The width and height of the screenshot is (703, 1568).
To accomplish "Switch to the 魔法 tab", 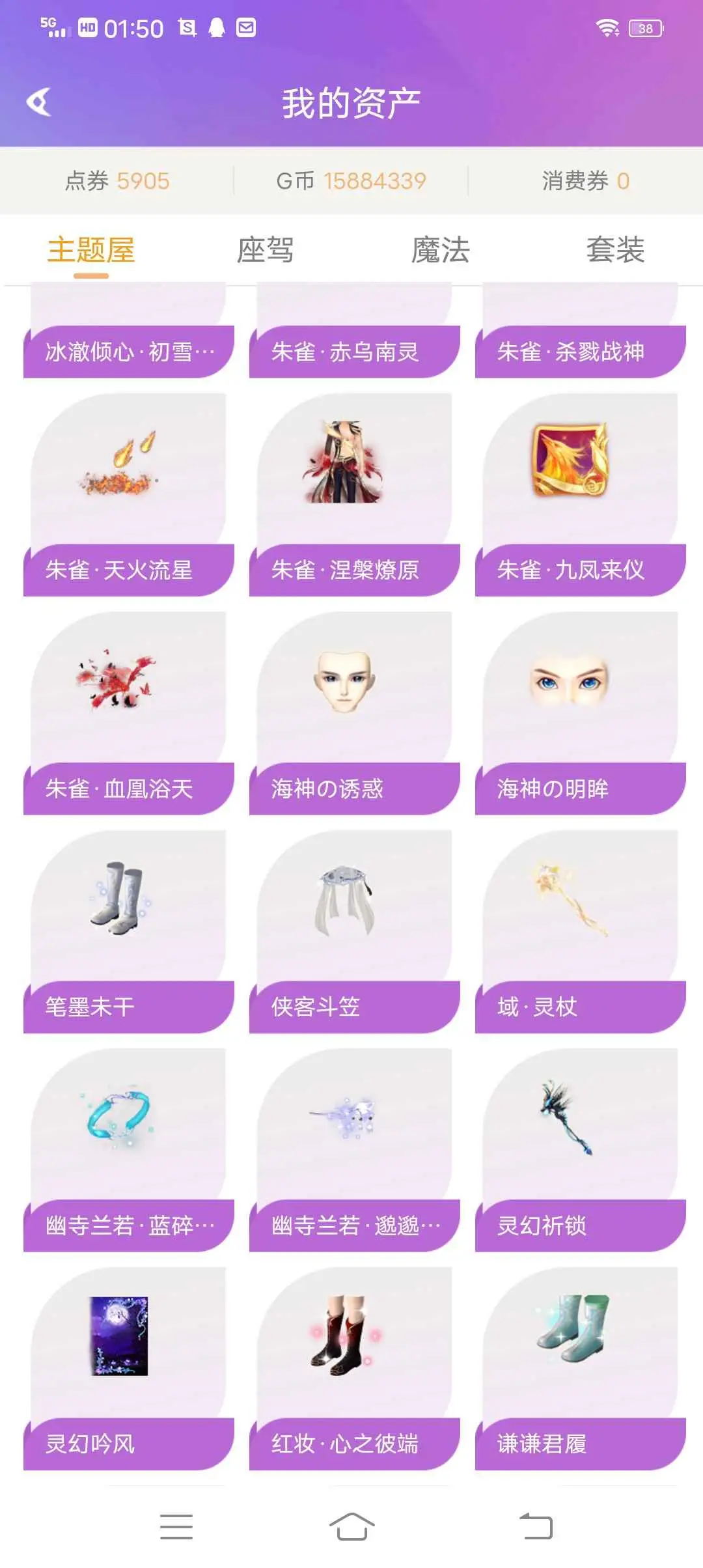I will (440, 250).
